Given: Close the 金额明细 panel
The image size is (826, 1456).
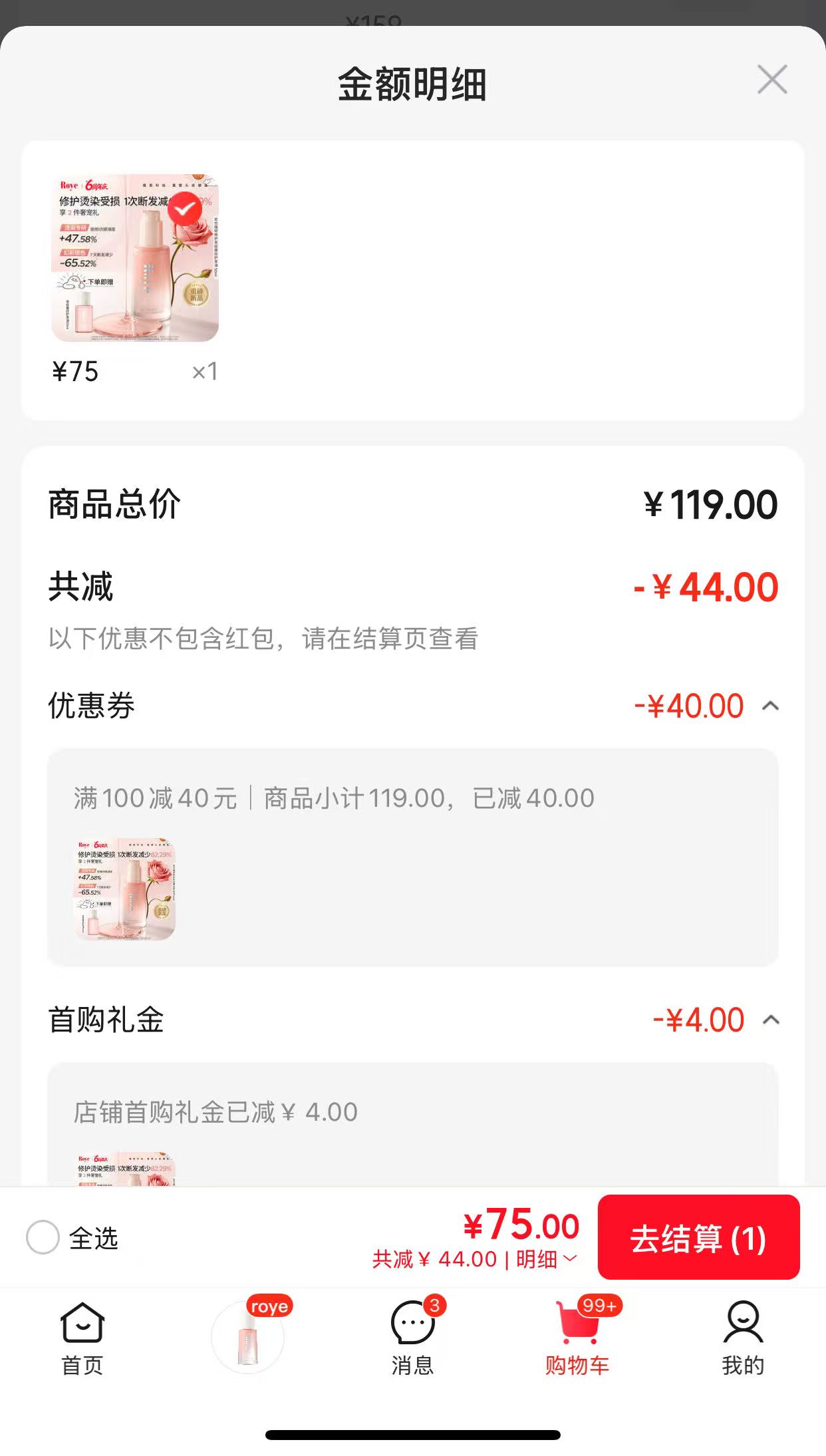Looking at the screenshot, I should [x=772, y=80].
